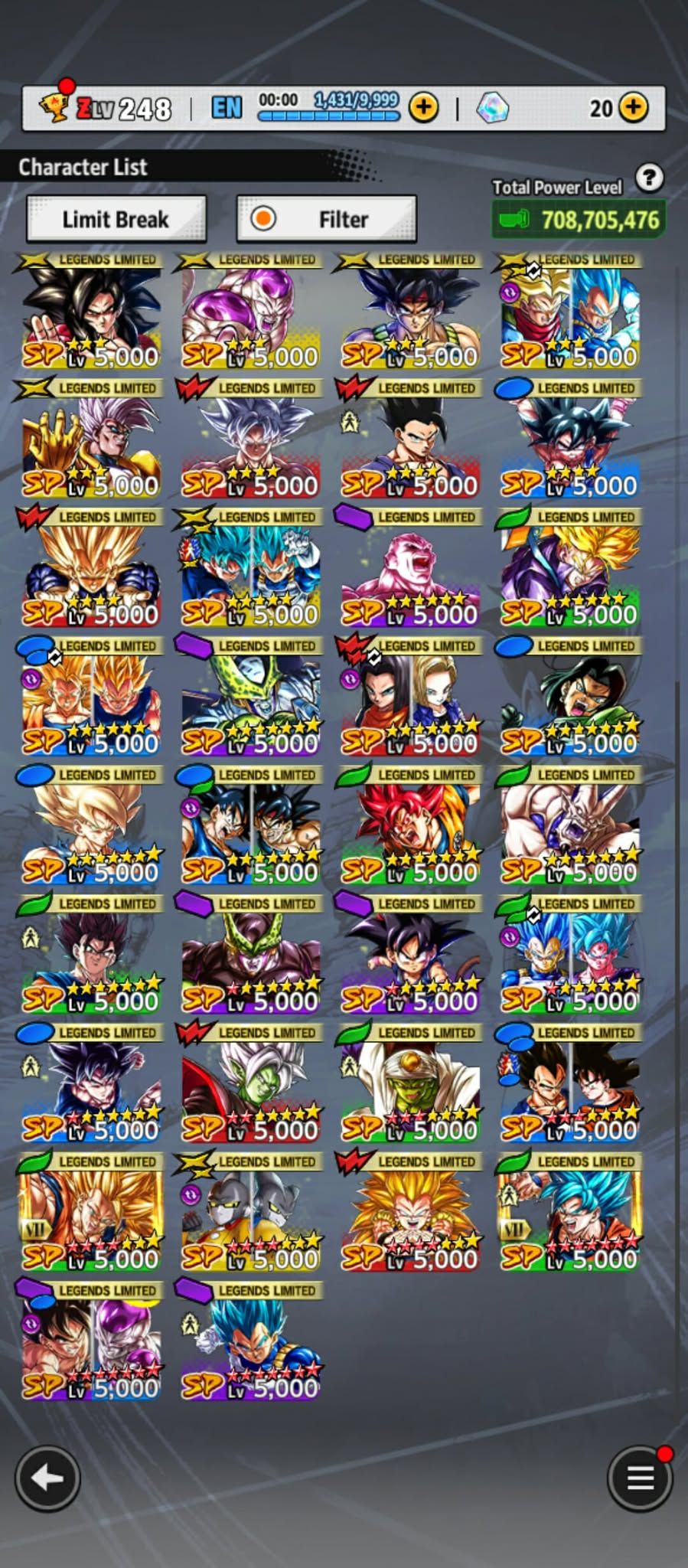Add energy with the plus icon

pyautogui.click(x=423, y=107)
